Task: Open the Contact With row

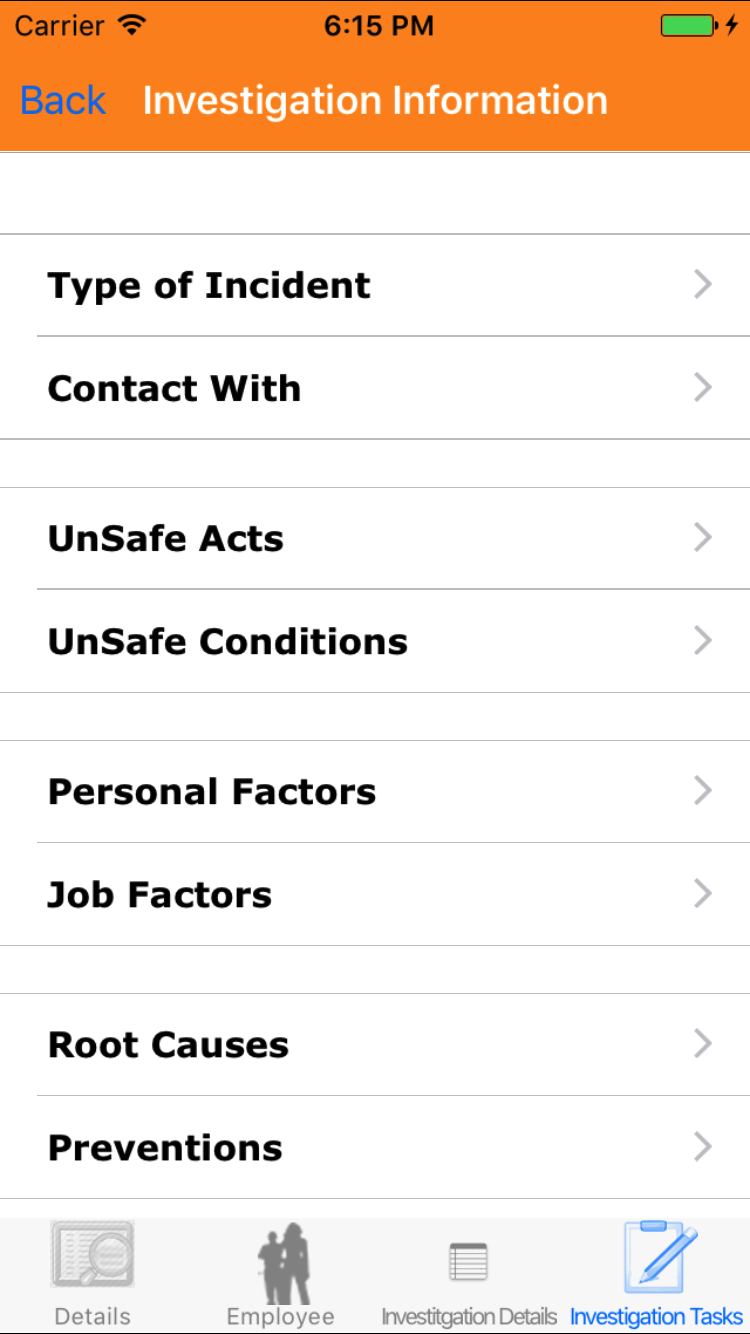Action: (375, 388)
